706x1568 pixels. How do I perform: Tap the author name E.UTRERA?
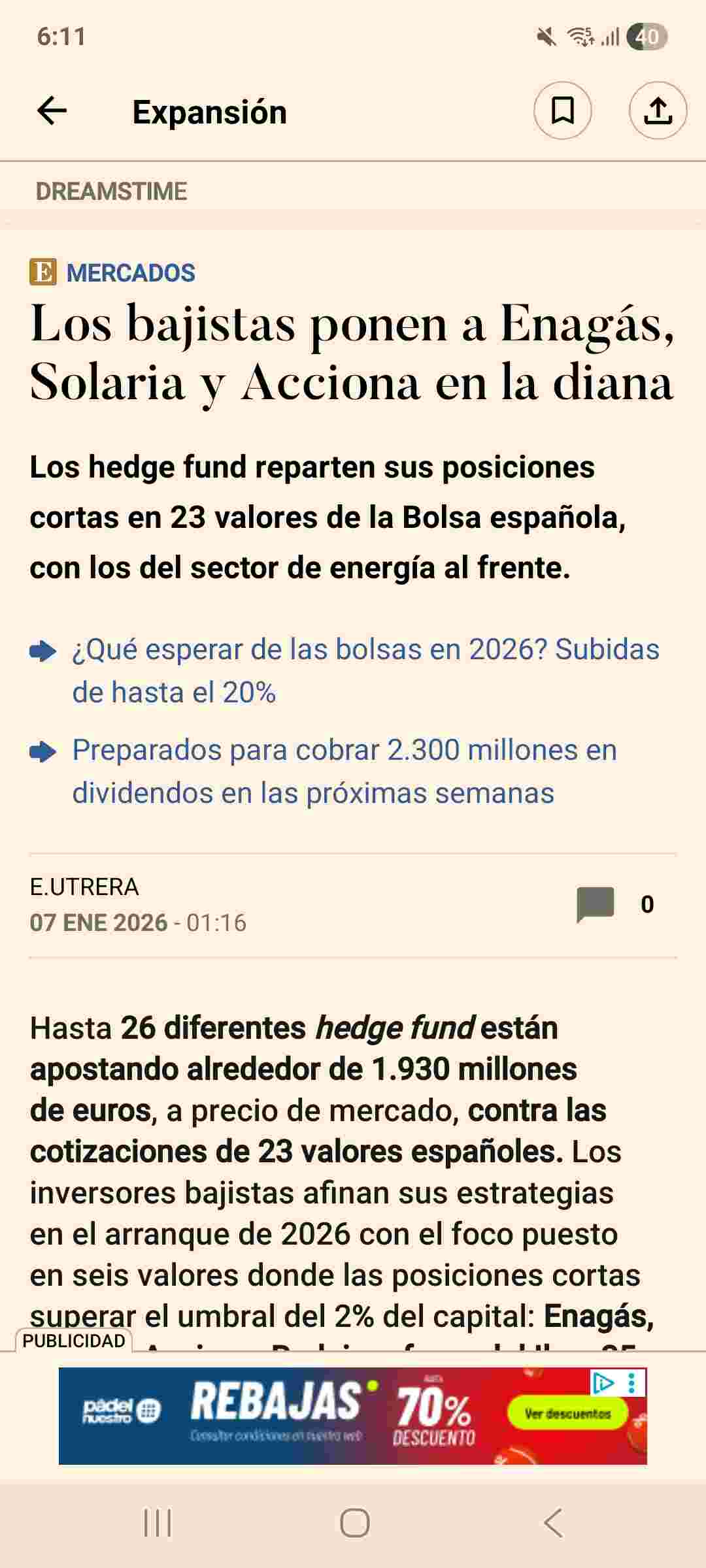point(84,886)
